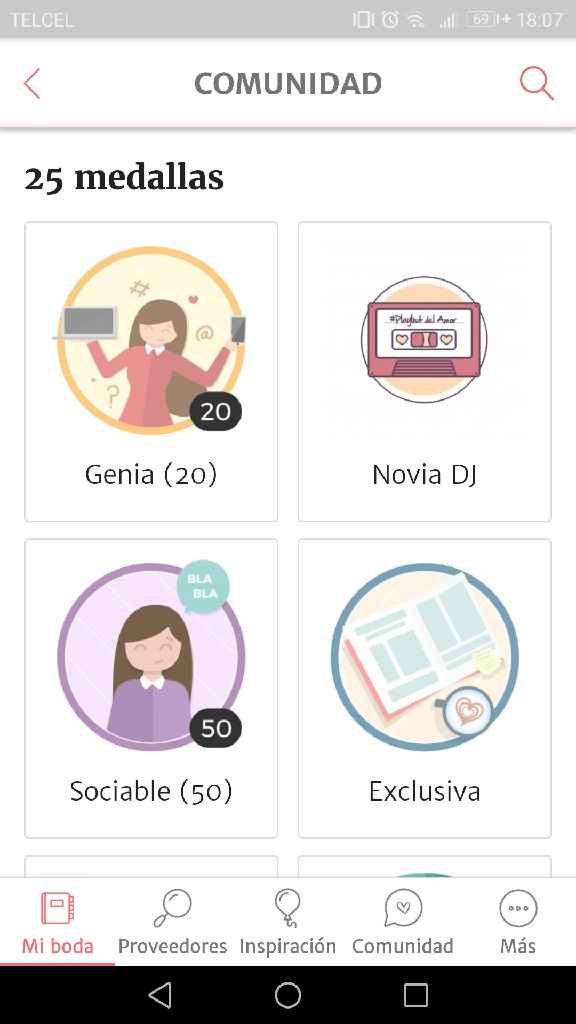Go to the Proveedores tab
Screen dimensions: 576x1024
172,922
